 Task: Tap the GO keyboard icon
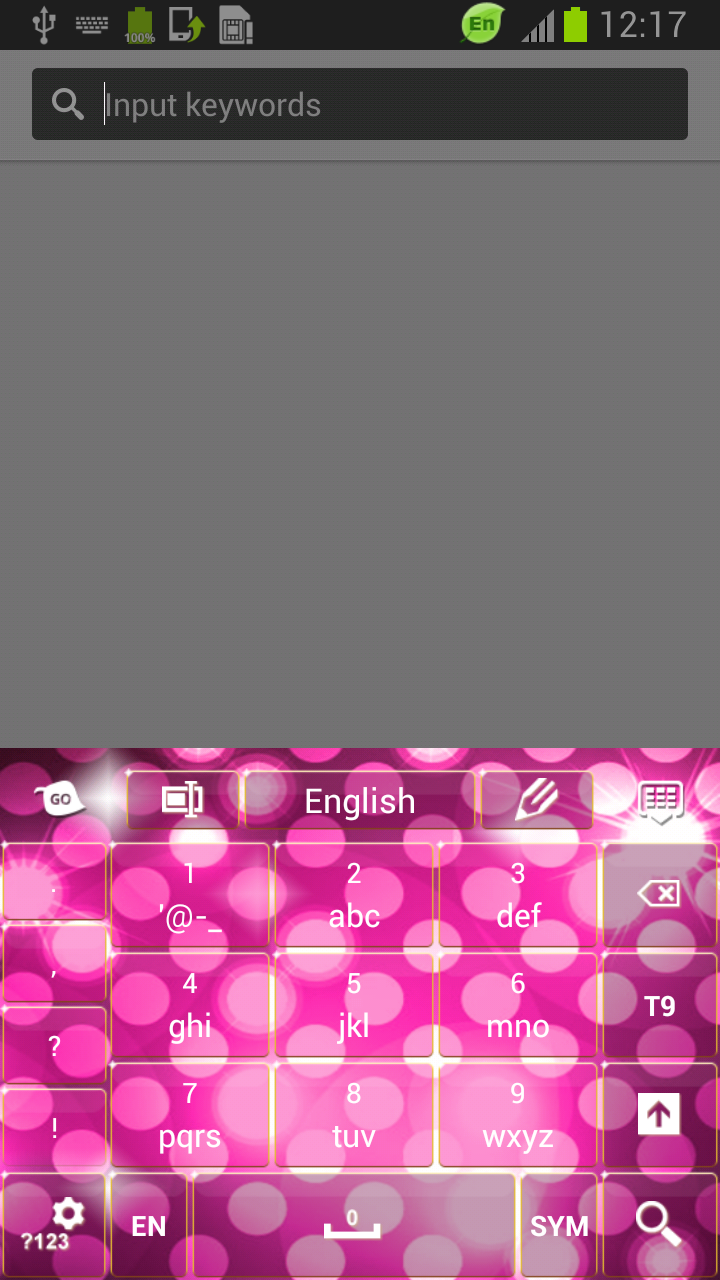pos(58,799)
